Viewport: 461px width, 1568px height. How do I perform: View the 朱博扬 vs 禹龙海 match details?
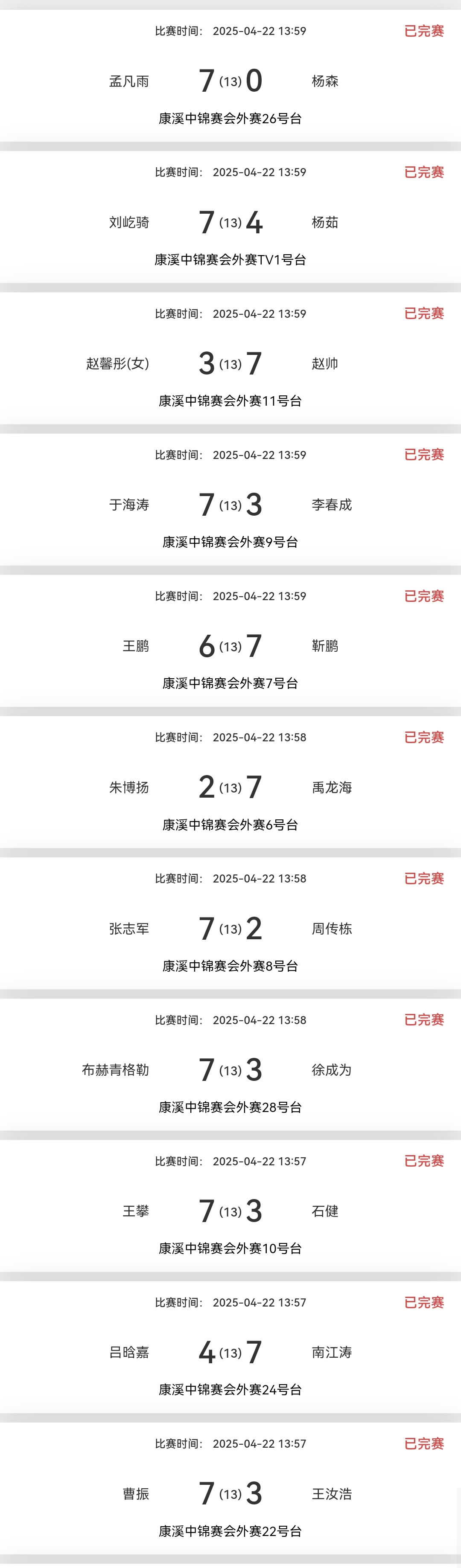click(x=230, y=787)
